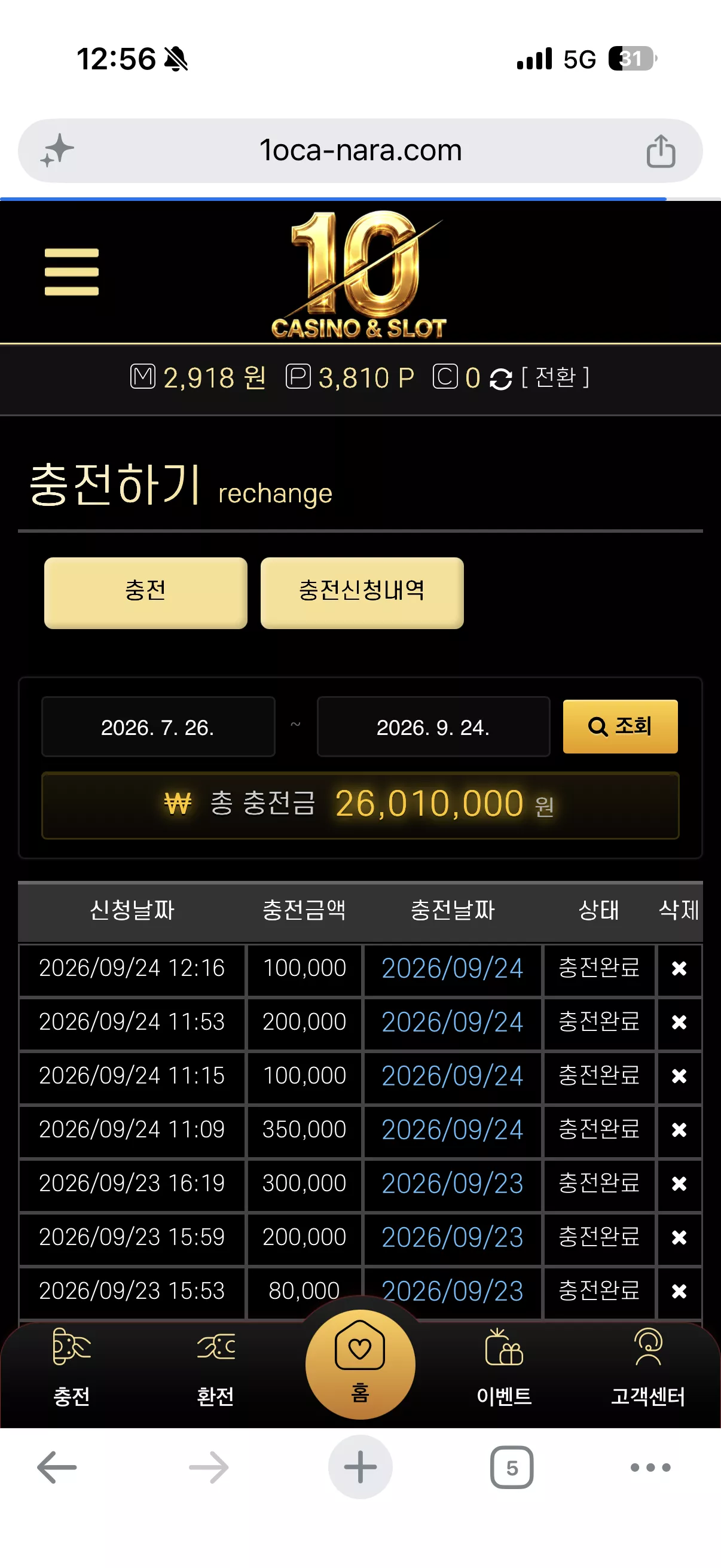Tap the 전환 points conversion link
Screen dimensions: 721x1568
555,377
